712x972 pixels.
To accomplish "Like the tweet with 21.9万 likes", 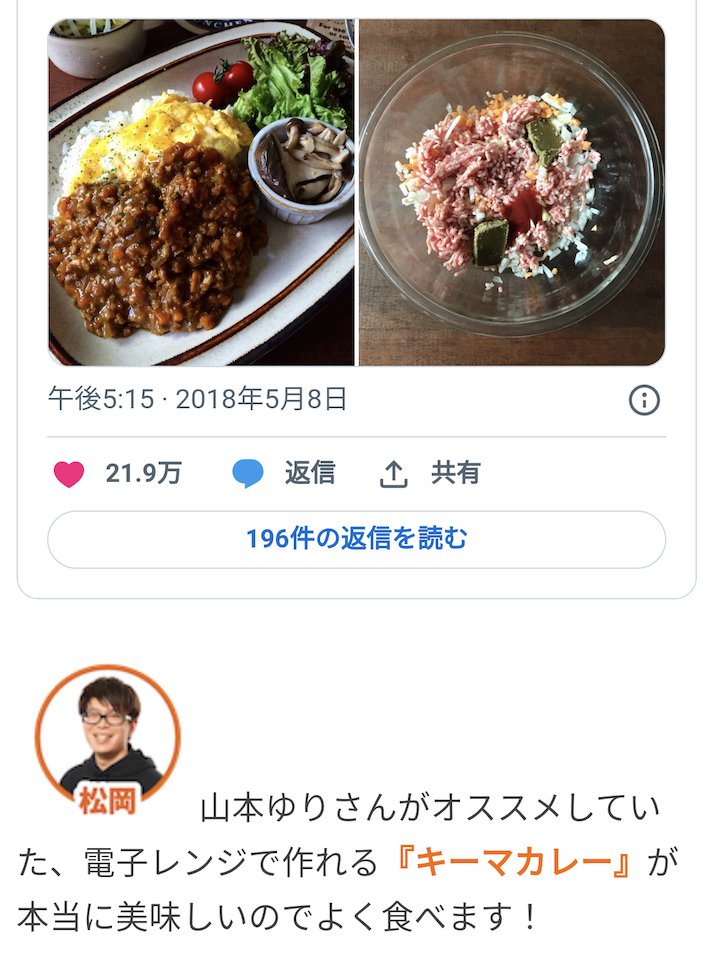I will pos(69,474).
